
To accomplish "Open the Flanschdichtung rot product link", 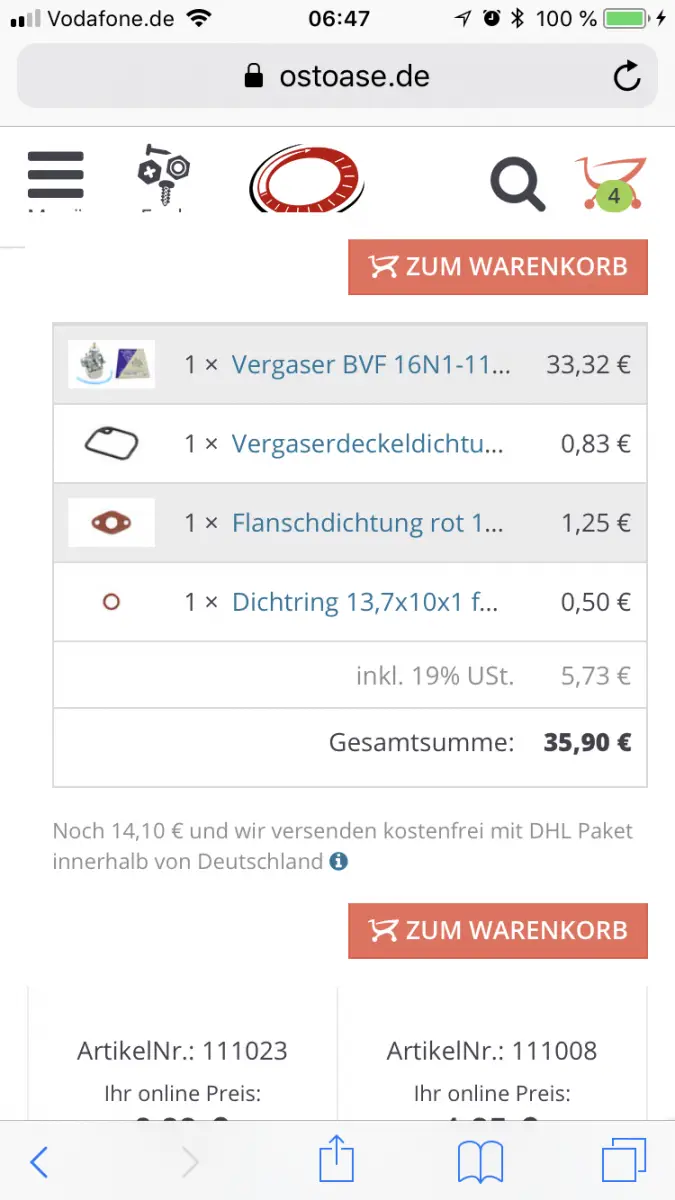I will (x=364, y=523).
